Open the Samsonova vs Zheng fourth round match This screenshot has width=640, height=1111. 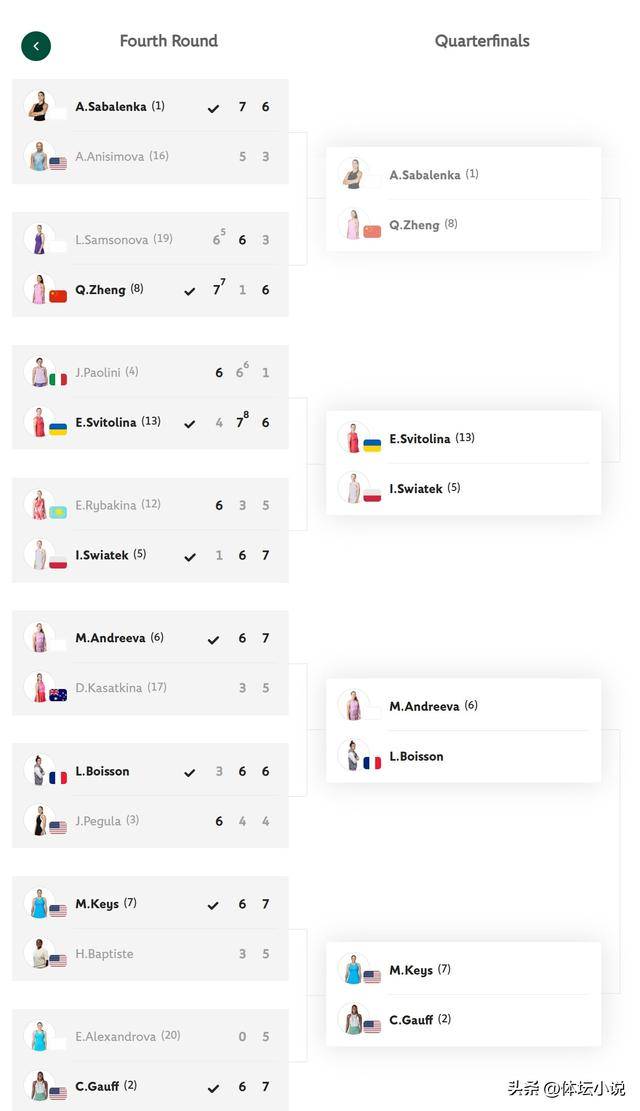(x=150, y=264)
